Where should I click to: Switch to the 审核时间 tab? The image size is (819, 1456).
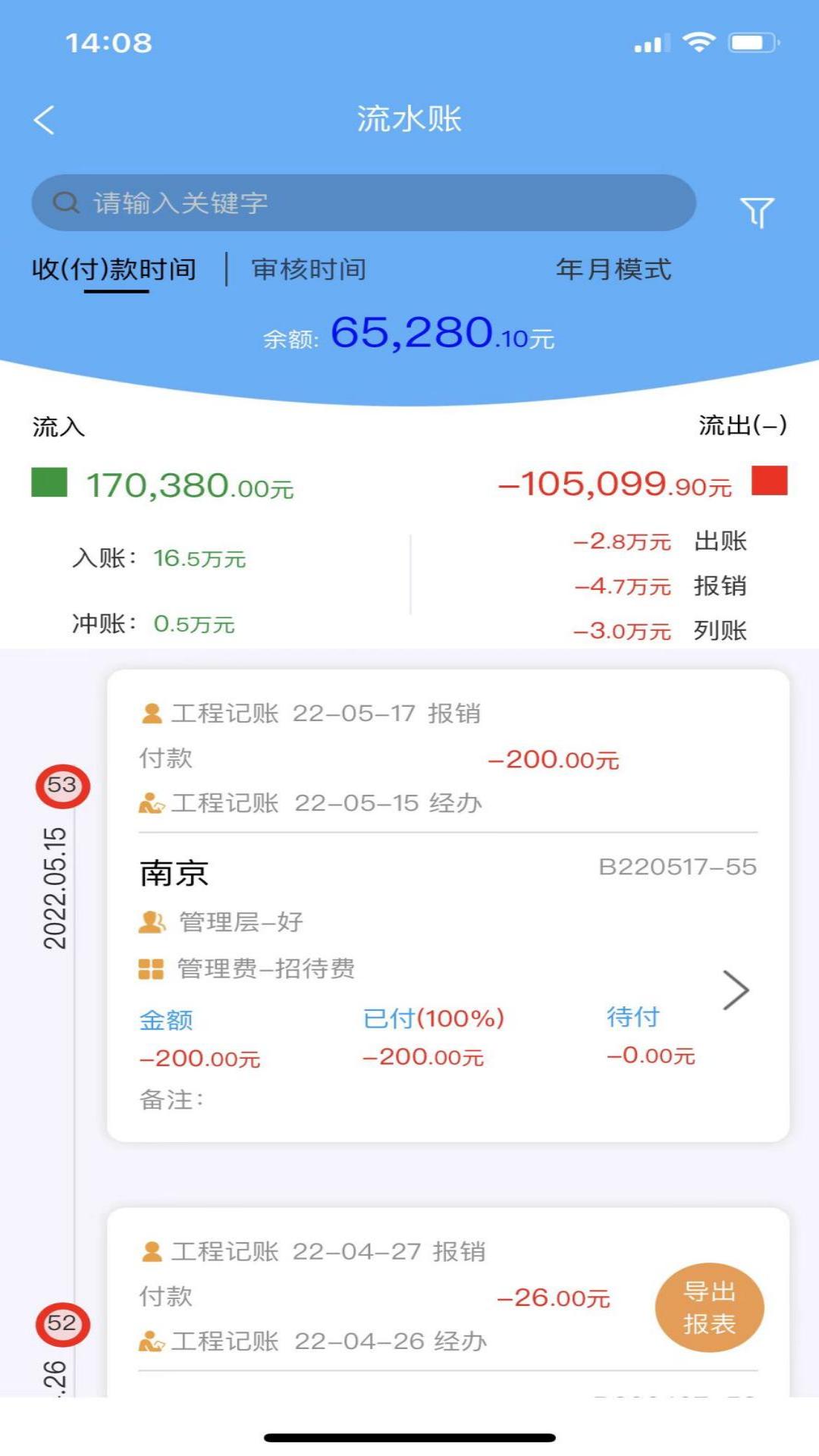tap(309, 269)
